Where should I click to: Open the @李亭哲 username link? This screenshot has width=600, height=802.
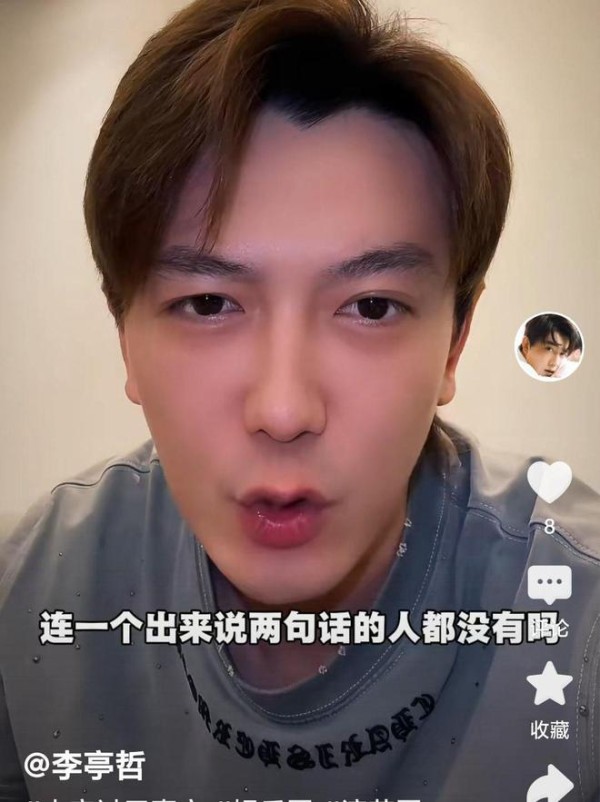[85, 766]
